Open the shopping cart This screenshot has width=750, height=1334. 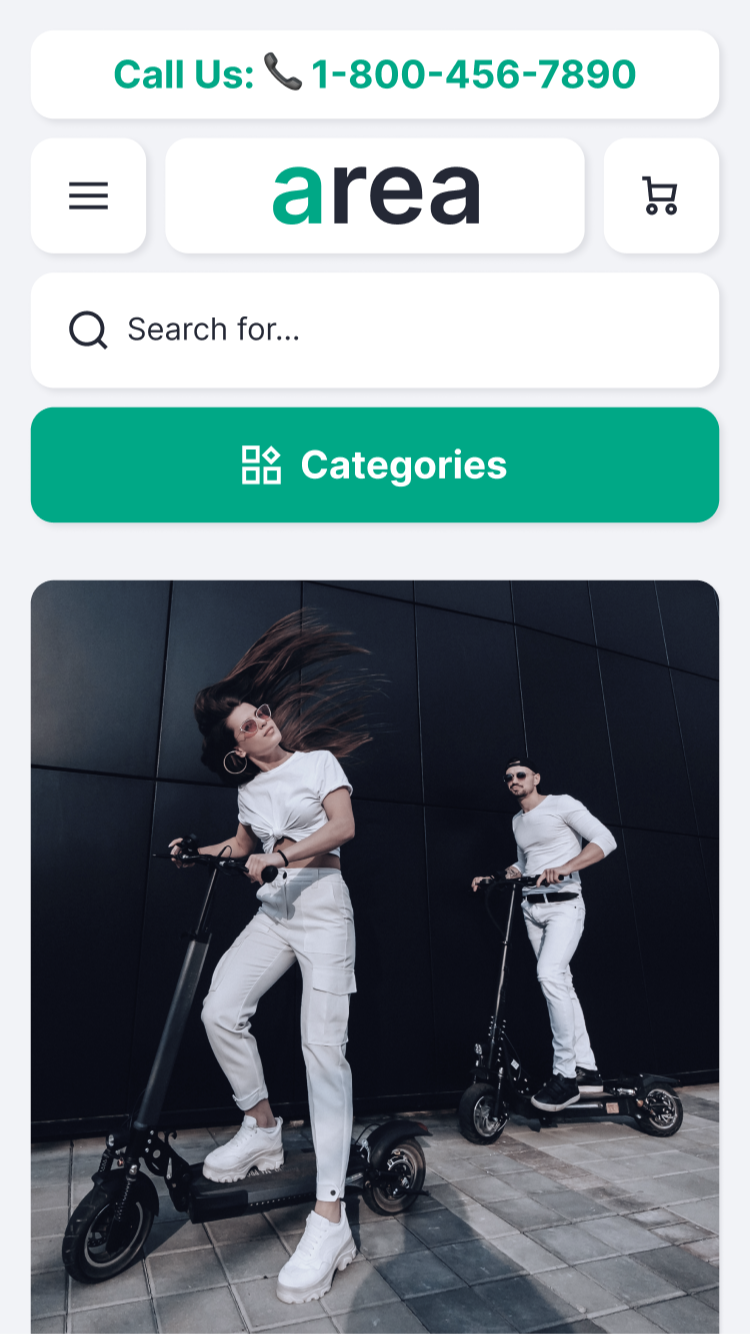[x=661, y=196]
